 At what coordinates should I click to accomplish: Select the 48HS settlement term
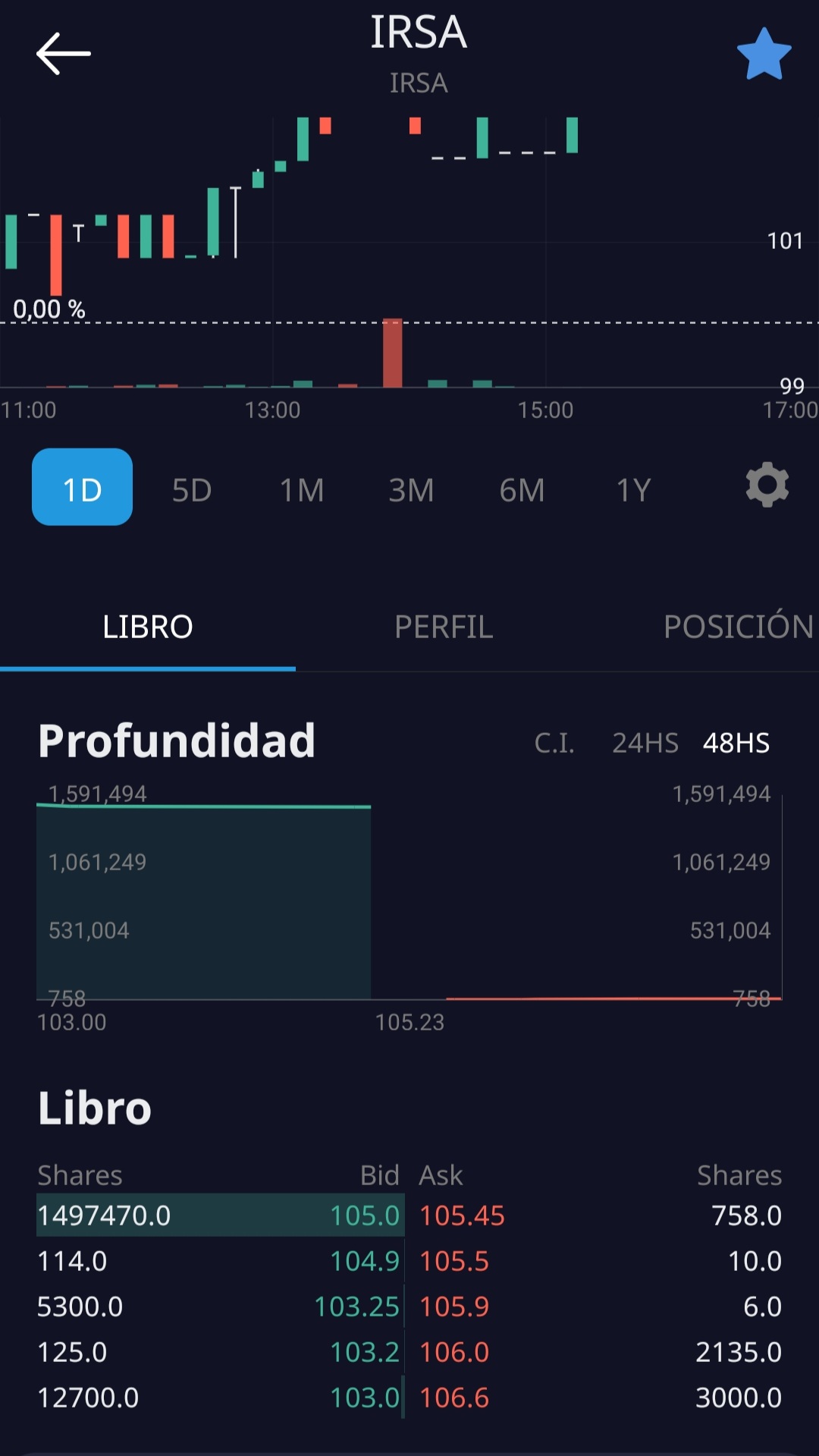coord(736,743)
